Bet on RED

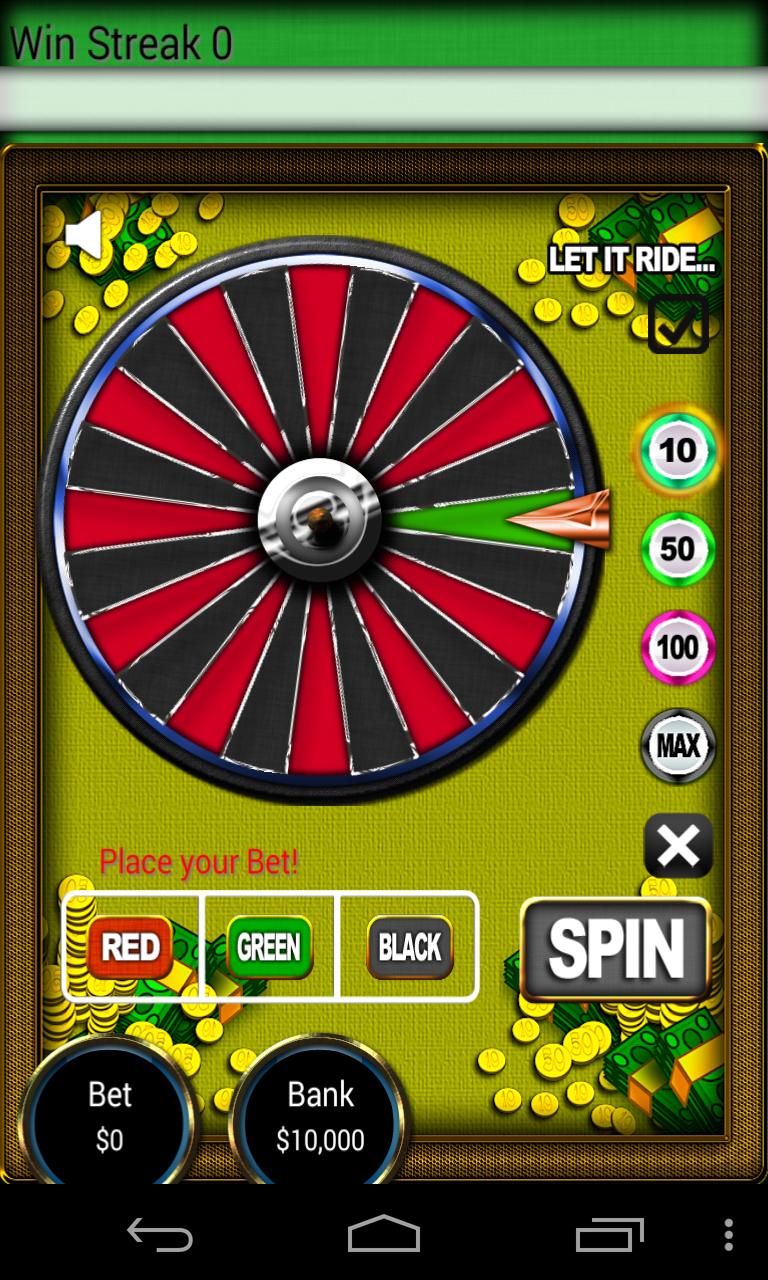[131, 946]
